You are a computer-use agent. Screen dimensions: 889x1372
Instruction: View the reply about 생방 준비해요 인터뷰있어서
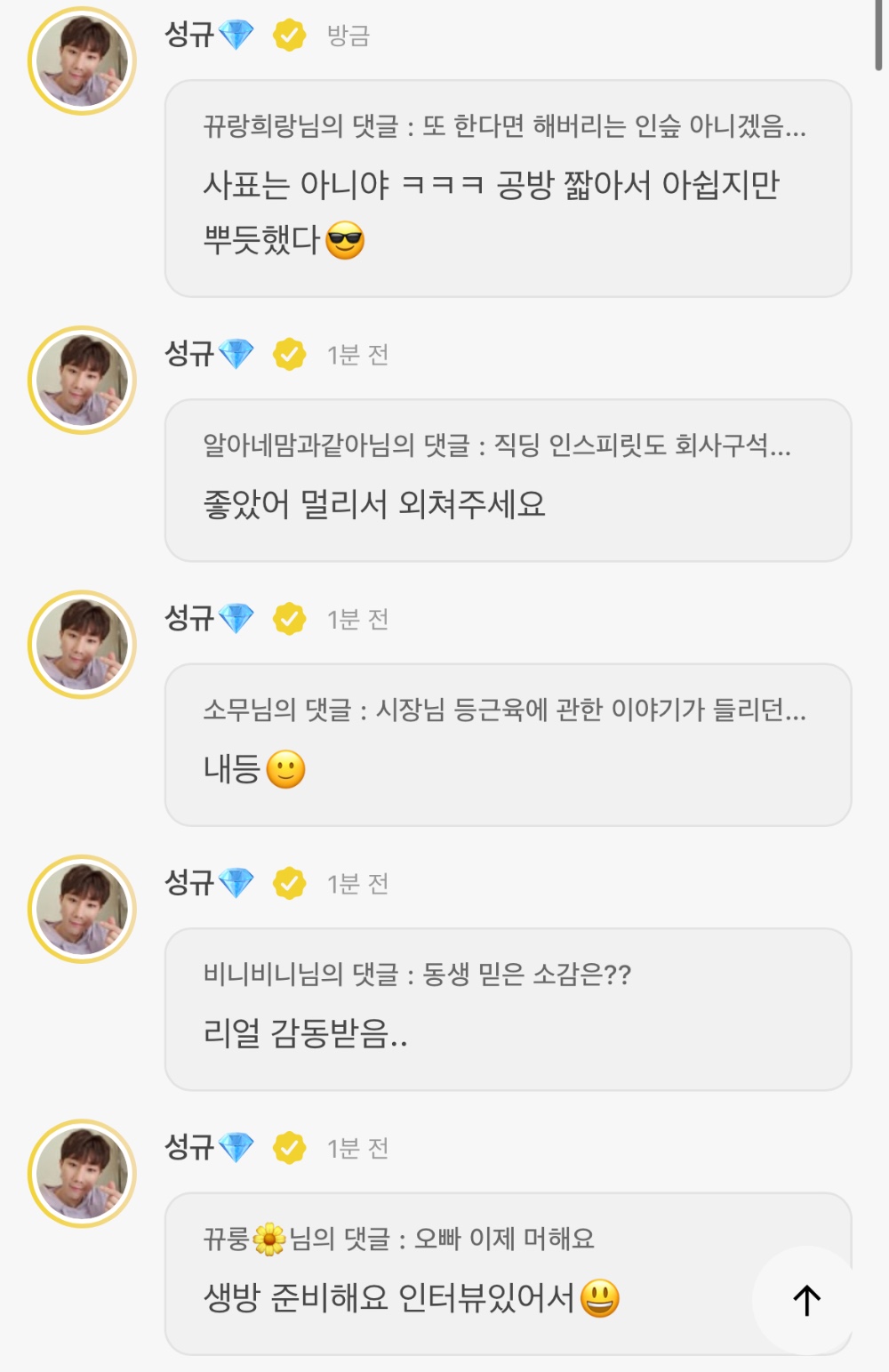click(x=462, y=1273)
